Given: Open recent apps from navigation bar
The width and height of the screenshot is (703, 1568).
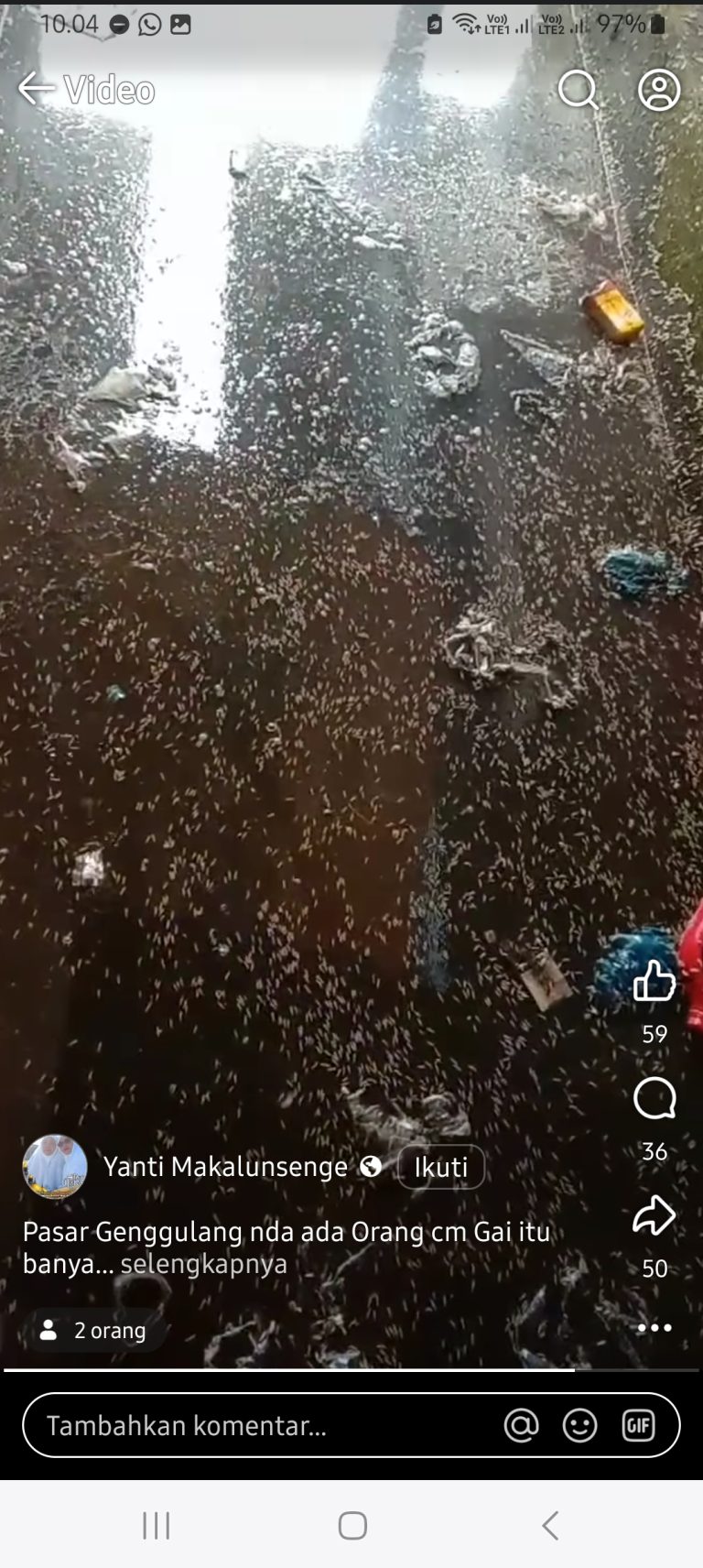Looking at the screenshot, I should (157, 1526).
